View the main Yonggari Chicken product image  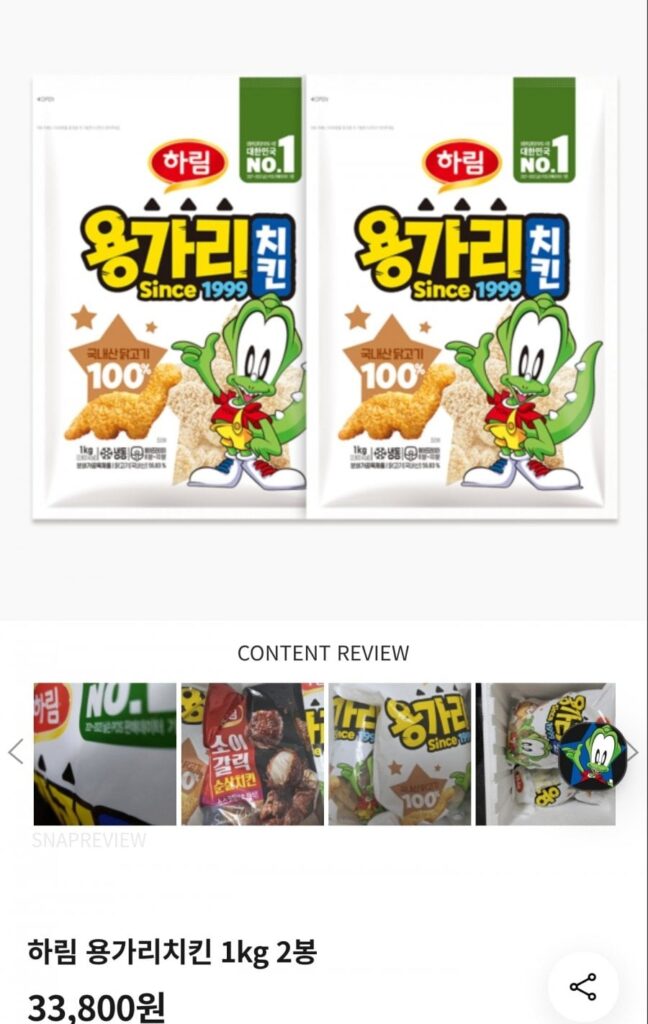click(x=324, y=298)
